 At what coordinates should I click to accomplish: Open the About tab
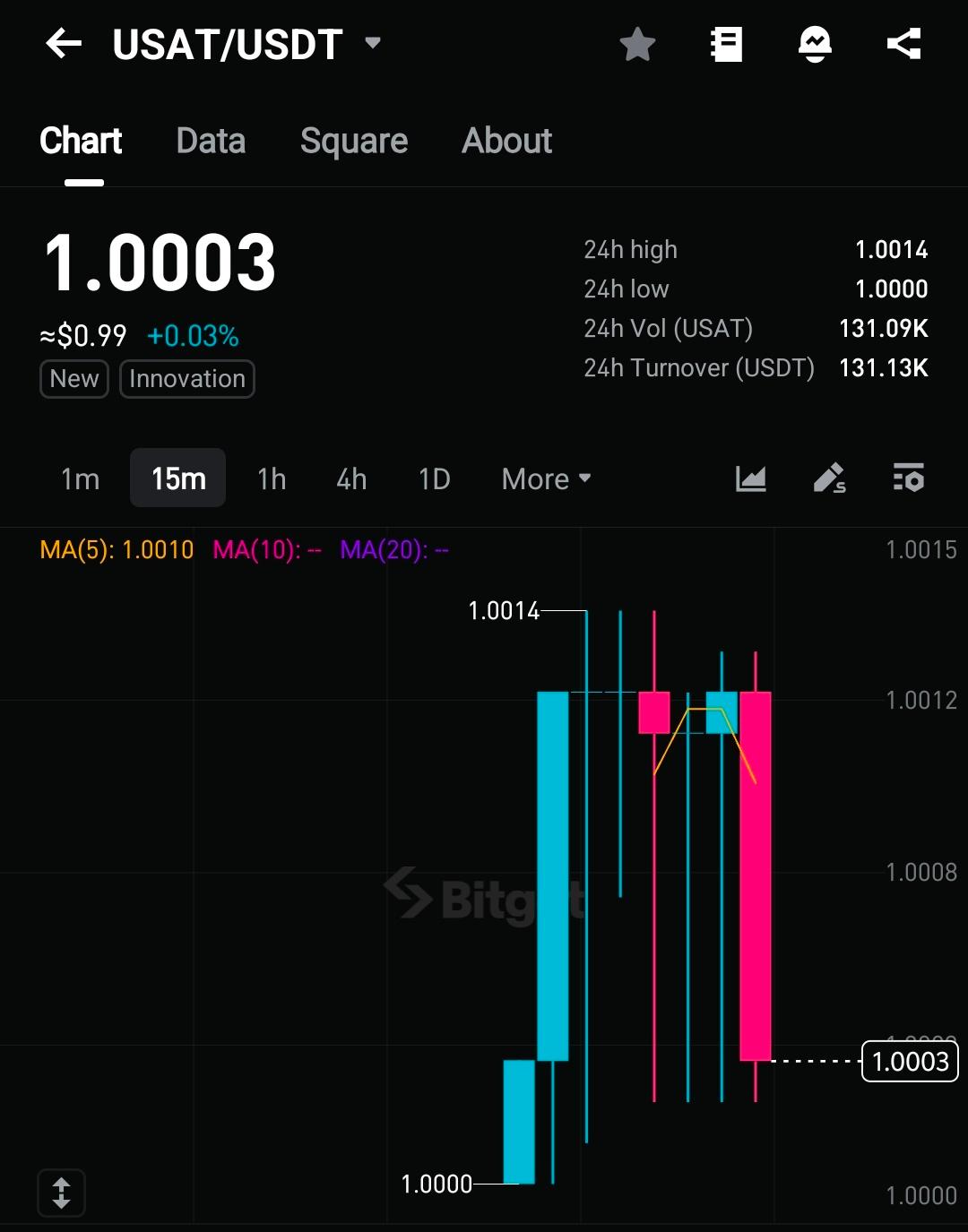tap(506, 141)
